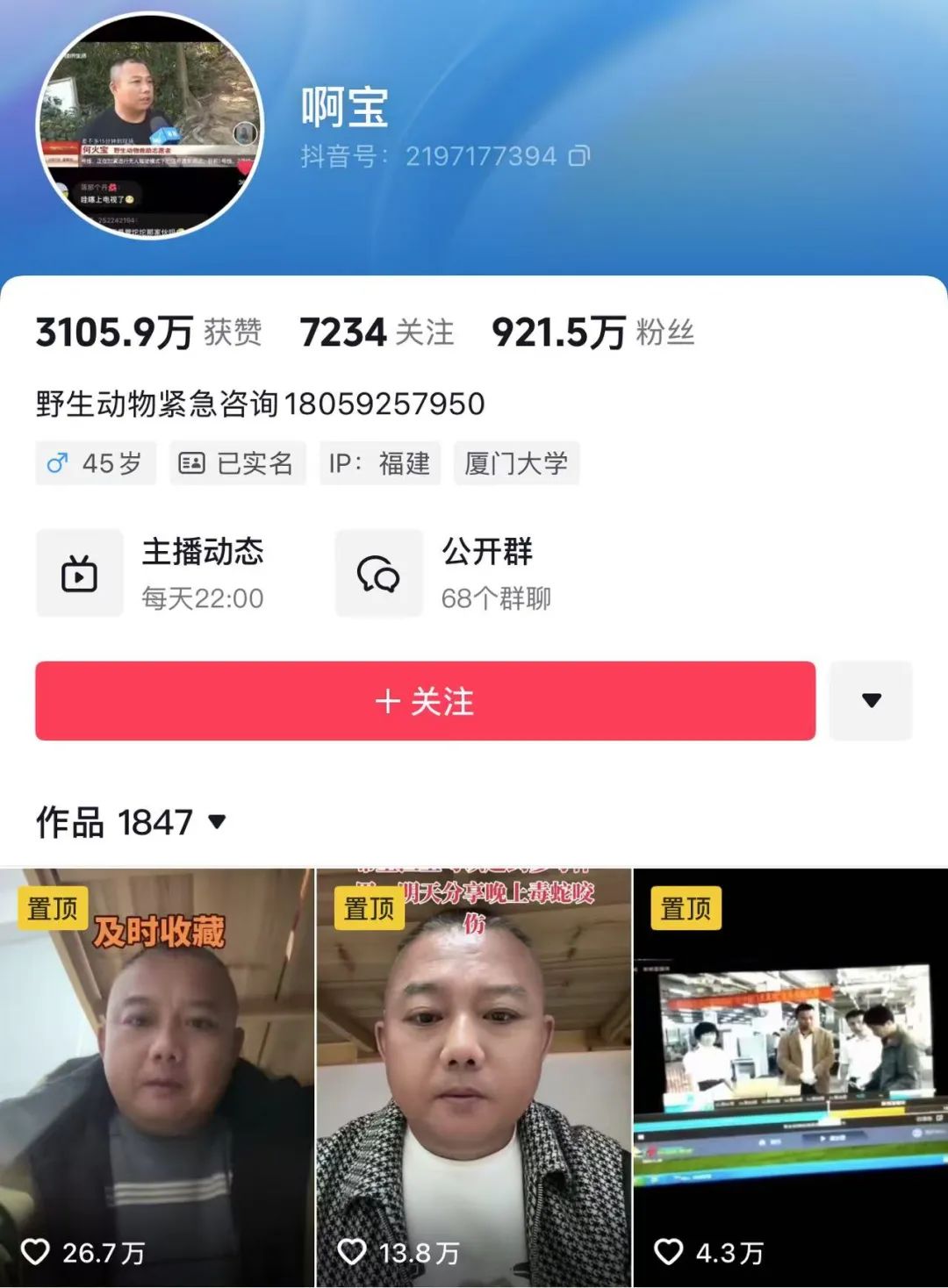948x1288 pixels.
Task: Click the gender icon in the 45岁 tag
Action: click(x=58, y=462)
